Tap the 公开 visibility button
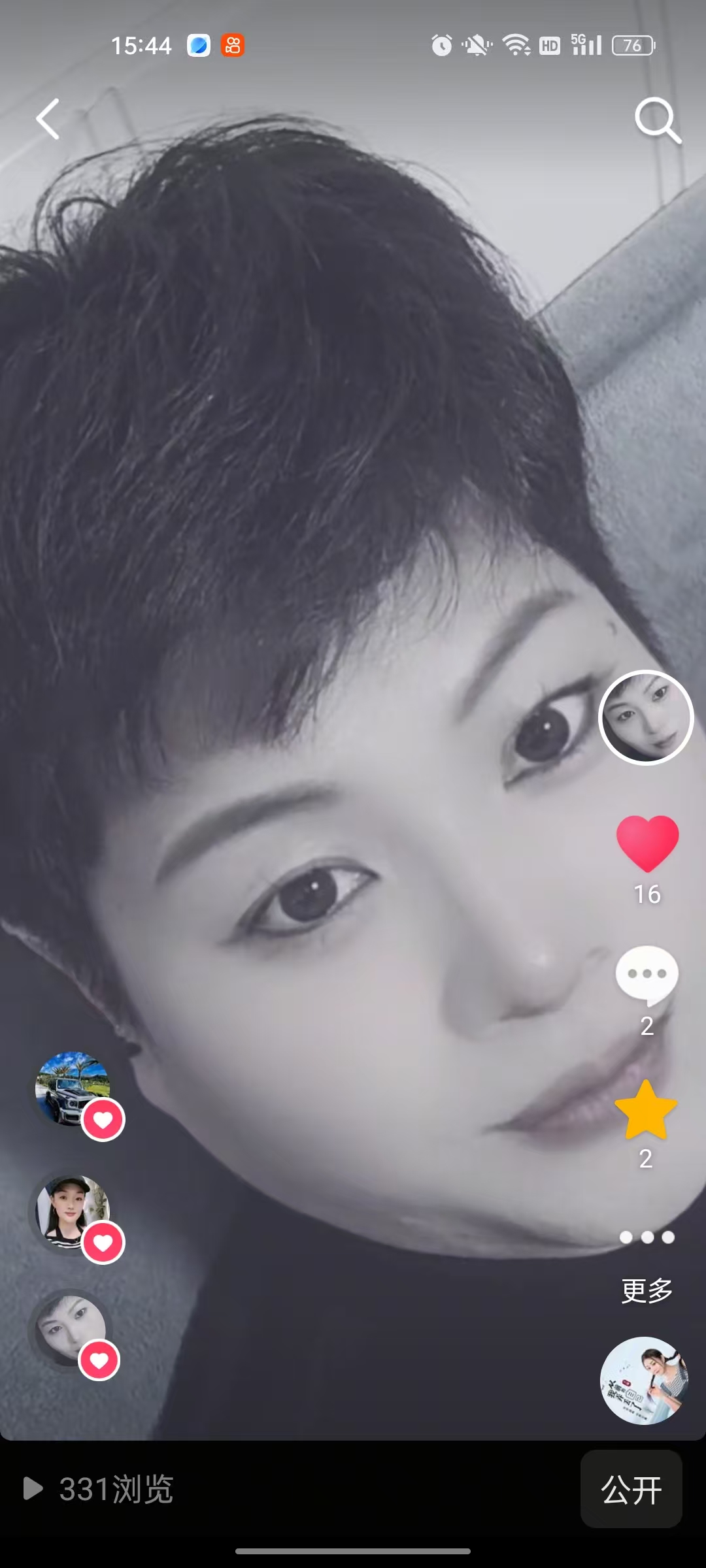 coord(631,1490)
